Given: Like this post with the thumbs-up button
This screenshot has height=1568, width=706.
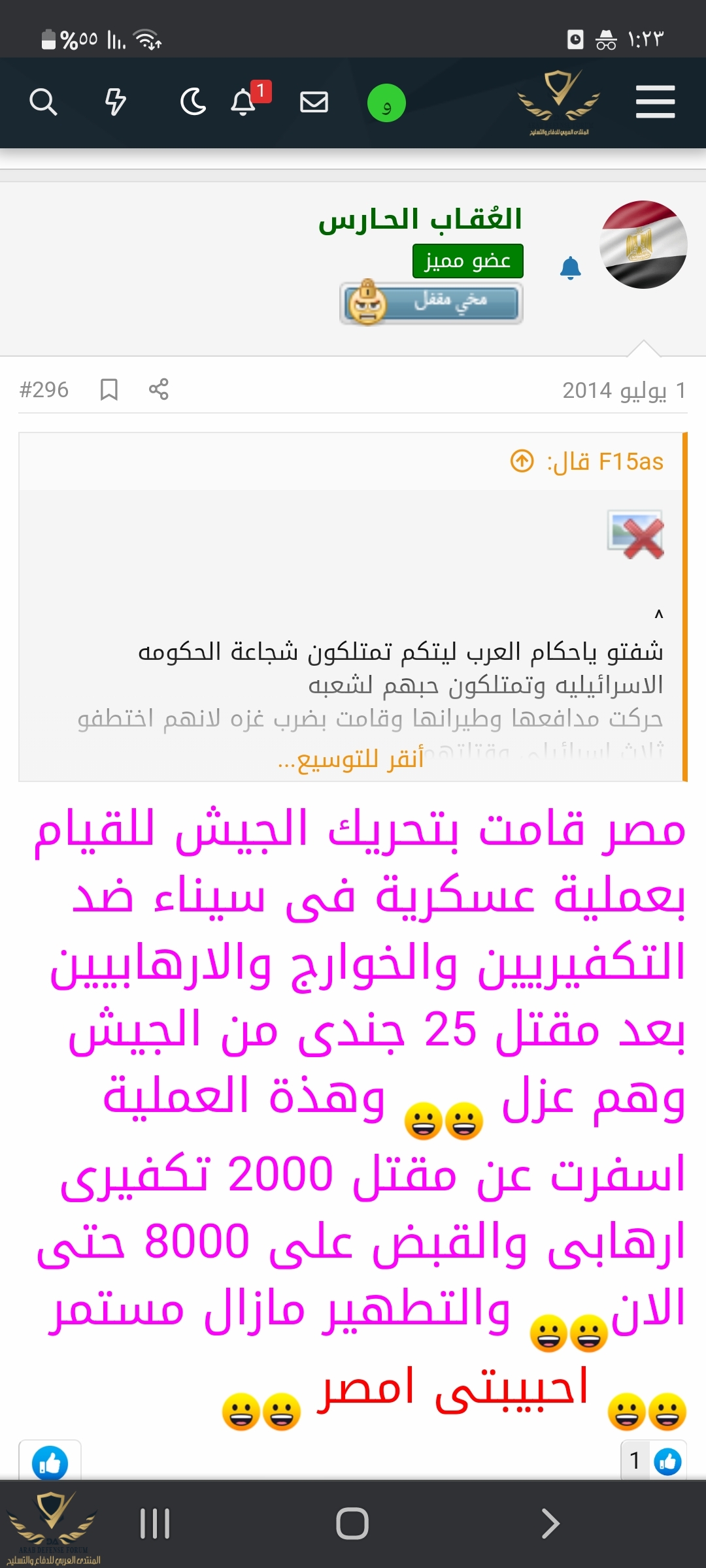Looking at the screenshot, I should click(50, 1462).
